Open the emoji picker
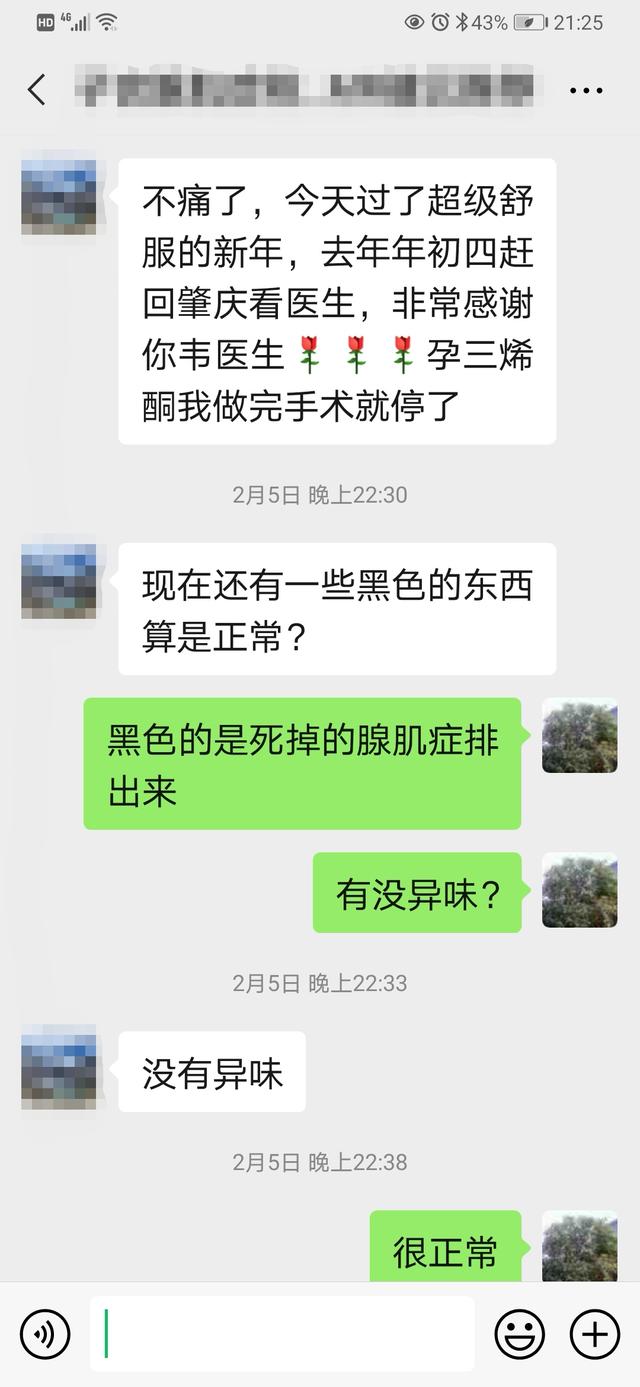 520,1334
